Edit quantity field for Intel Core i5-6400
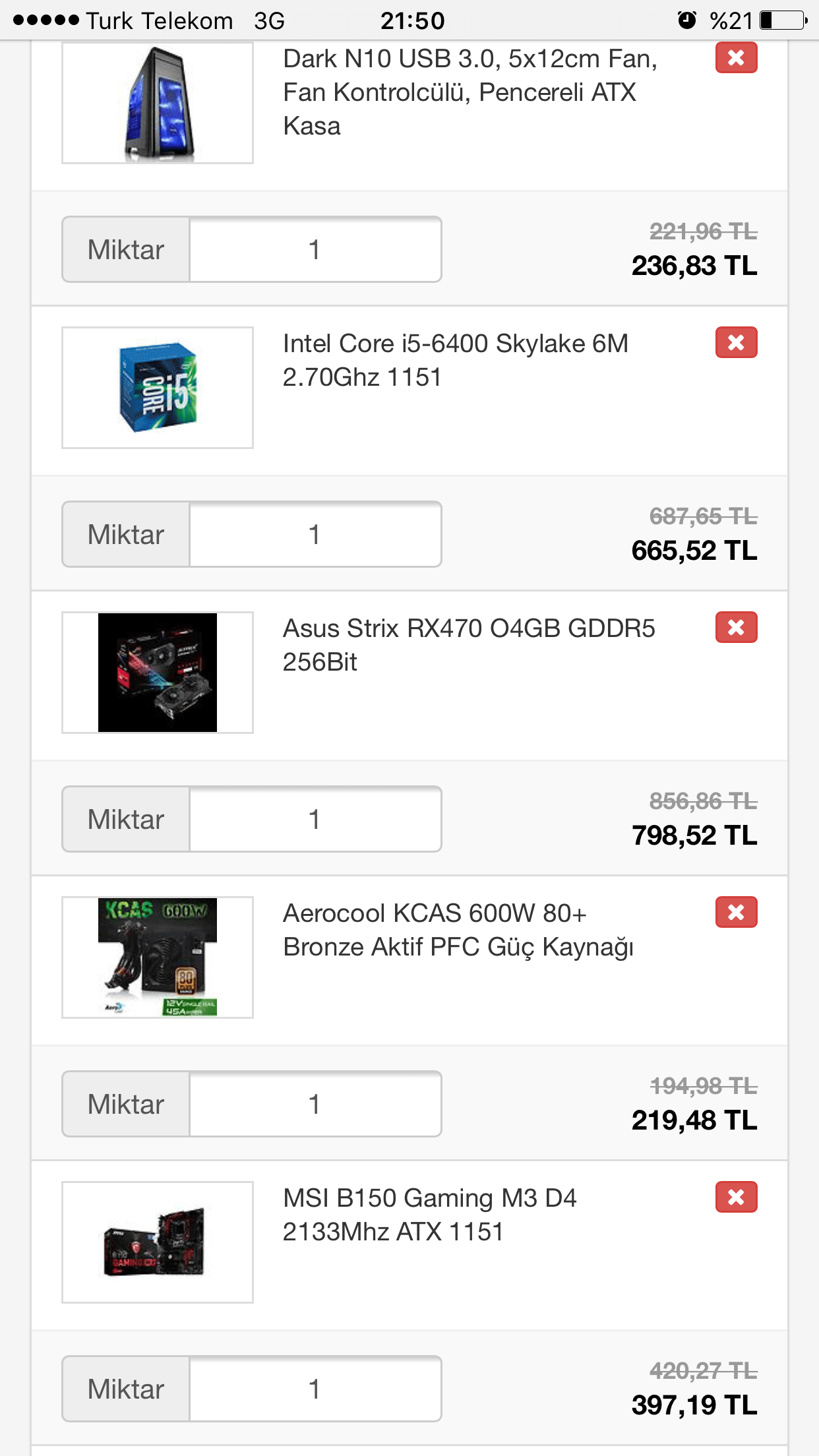819x1456 pixels. tap(315, 535)
